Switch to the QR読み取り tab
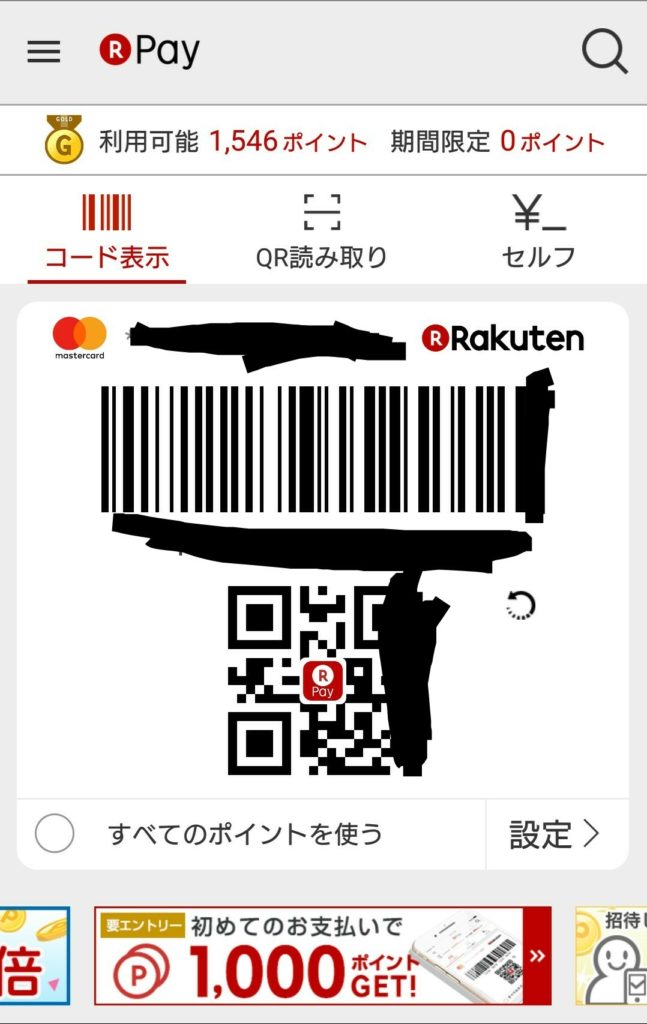 pos(321,232)
